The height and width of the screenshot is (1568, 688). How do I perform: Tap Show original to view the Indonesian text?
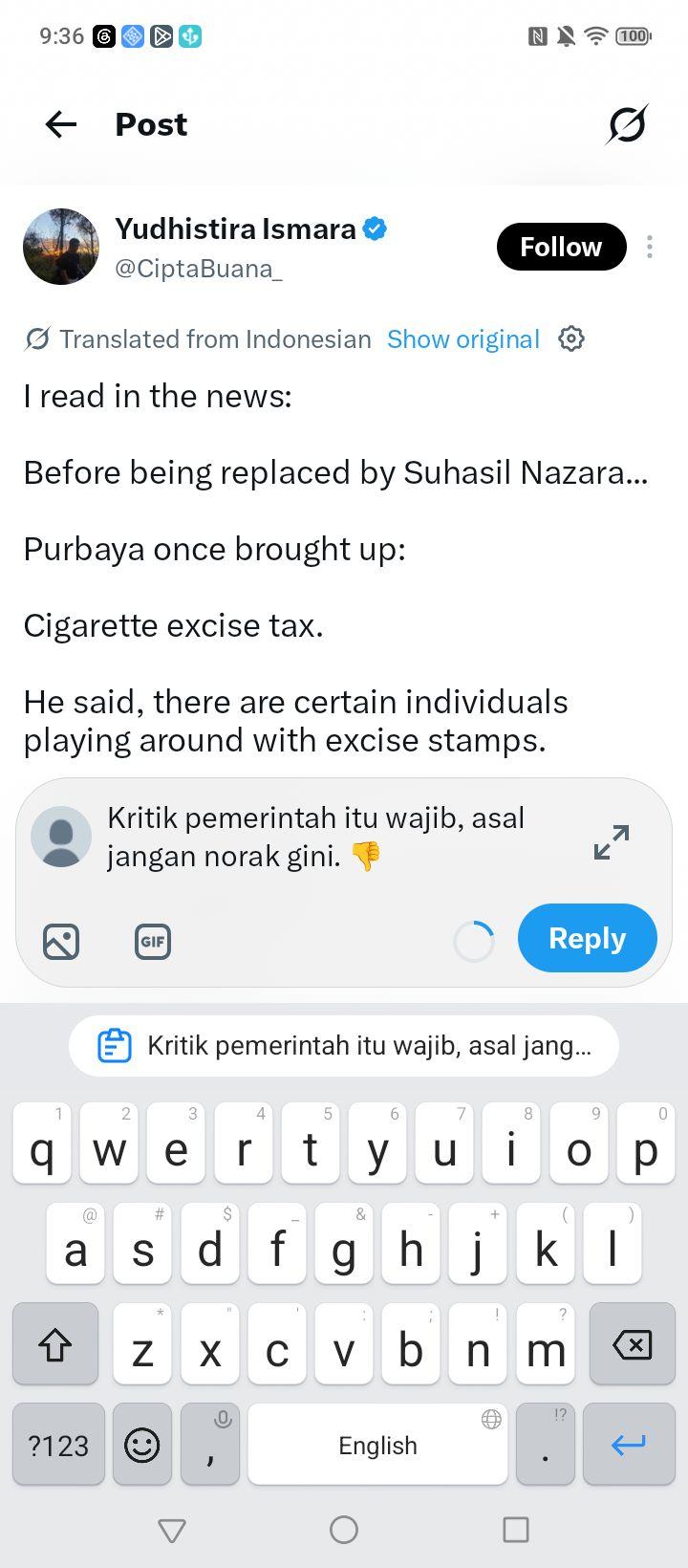tap(463, 339)
